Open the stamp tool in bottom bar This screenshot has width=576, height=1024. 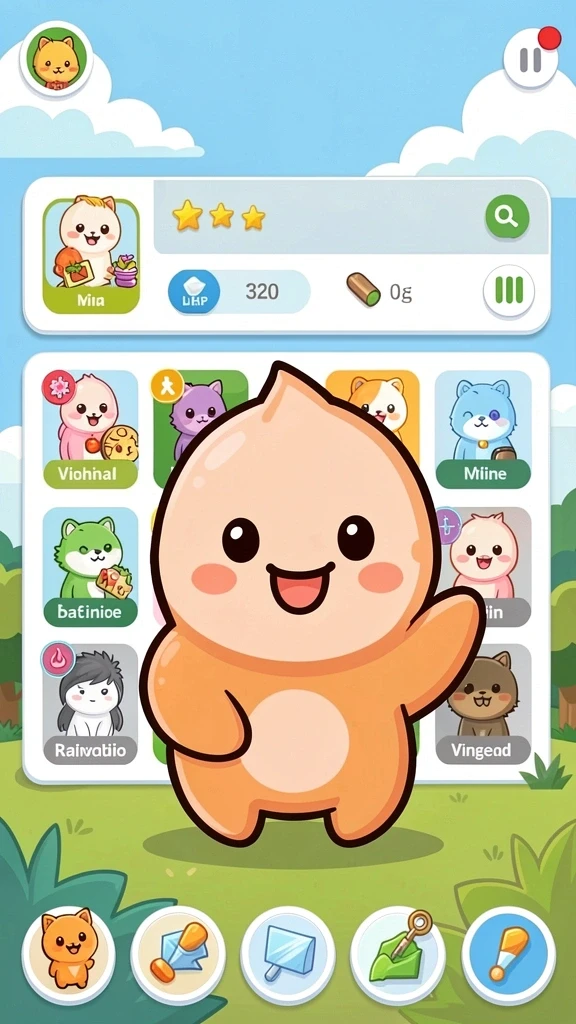click(178, 953)
